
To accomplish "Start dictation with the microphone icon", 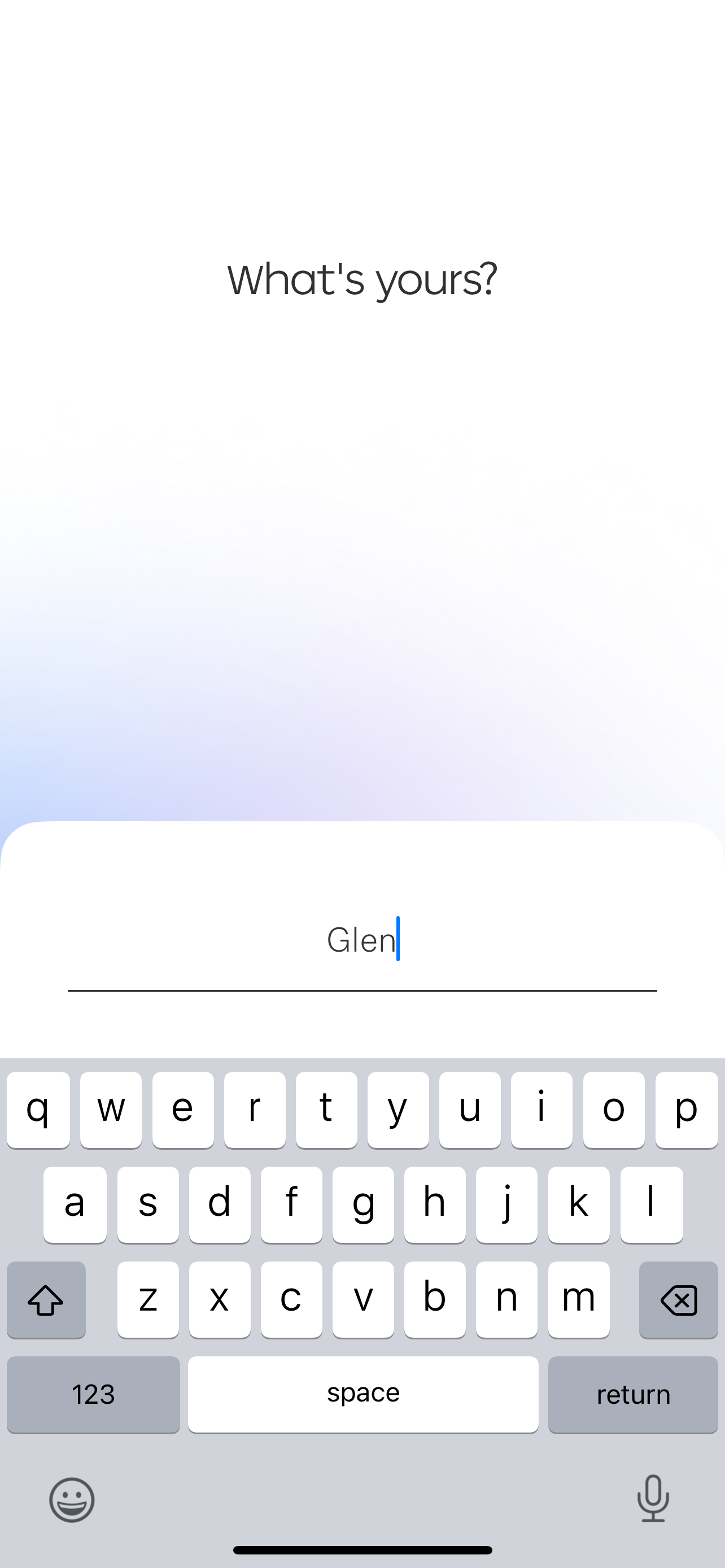I will 653,1498.
